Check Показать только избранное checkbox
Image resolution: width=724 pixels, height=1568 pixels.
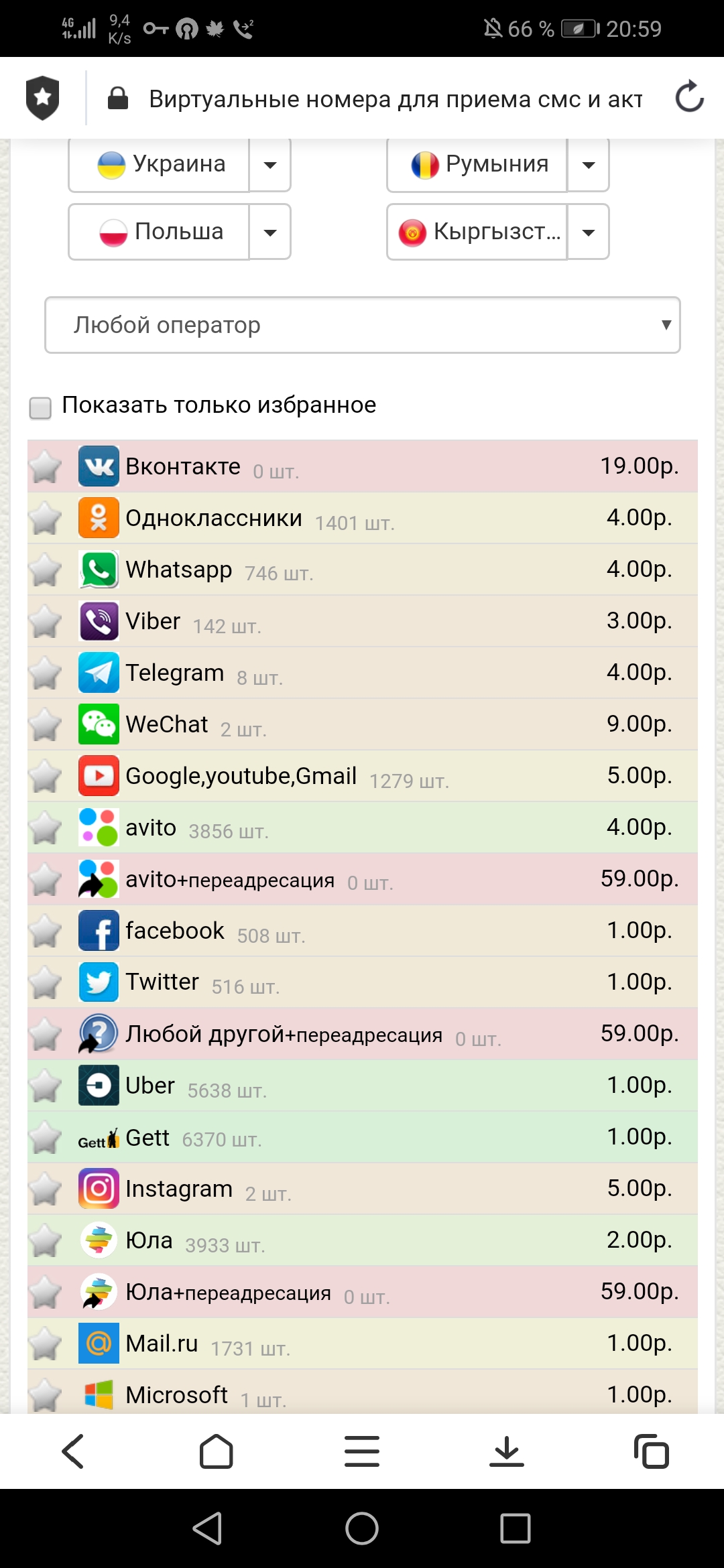[x=40, y=407]
